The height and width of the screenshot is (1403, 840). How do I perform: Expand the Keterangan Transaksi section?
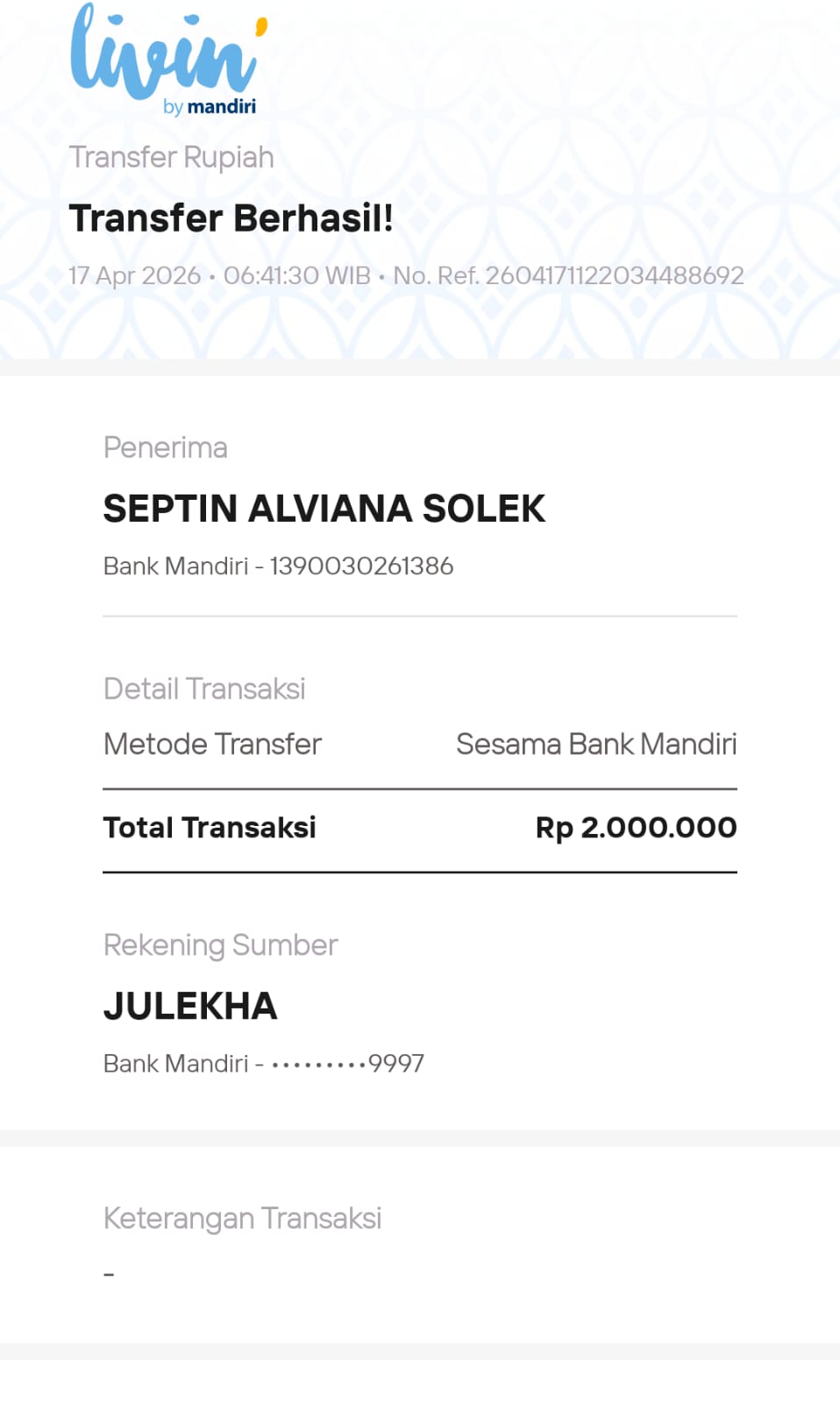click(243, 1217)
